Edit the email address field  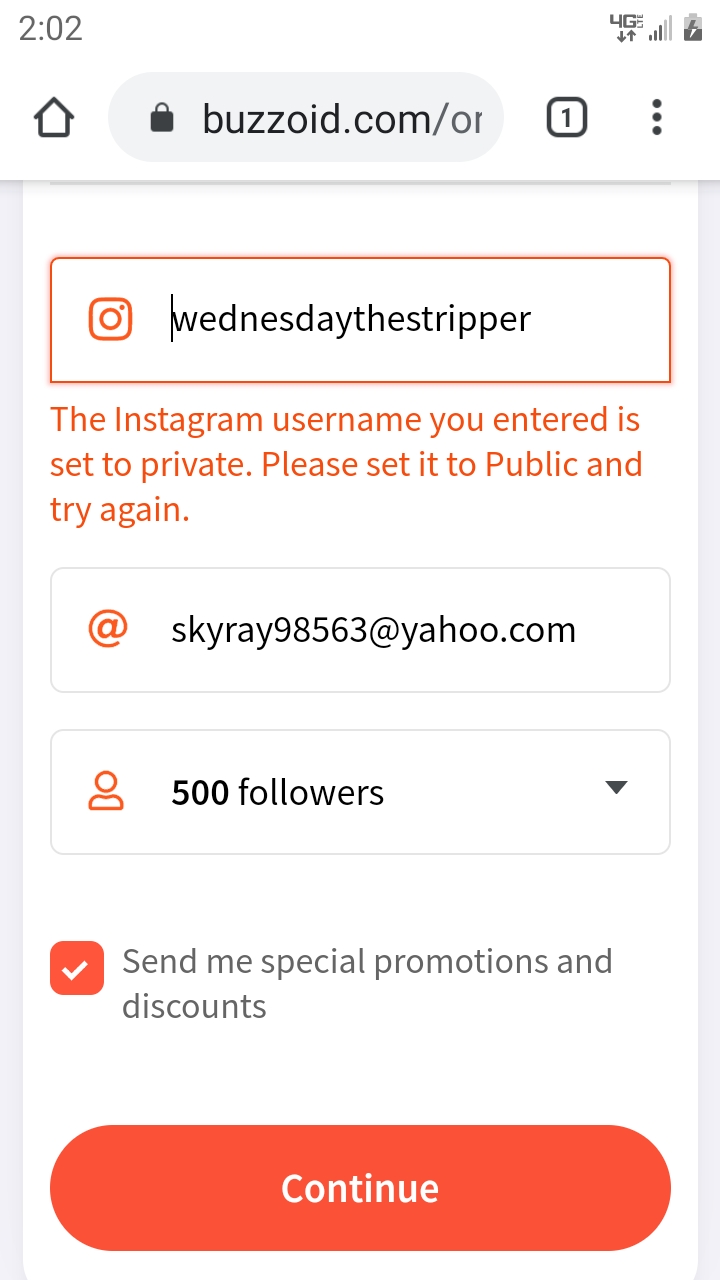pyautogui.click(x=400, y=630)
